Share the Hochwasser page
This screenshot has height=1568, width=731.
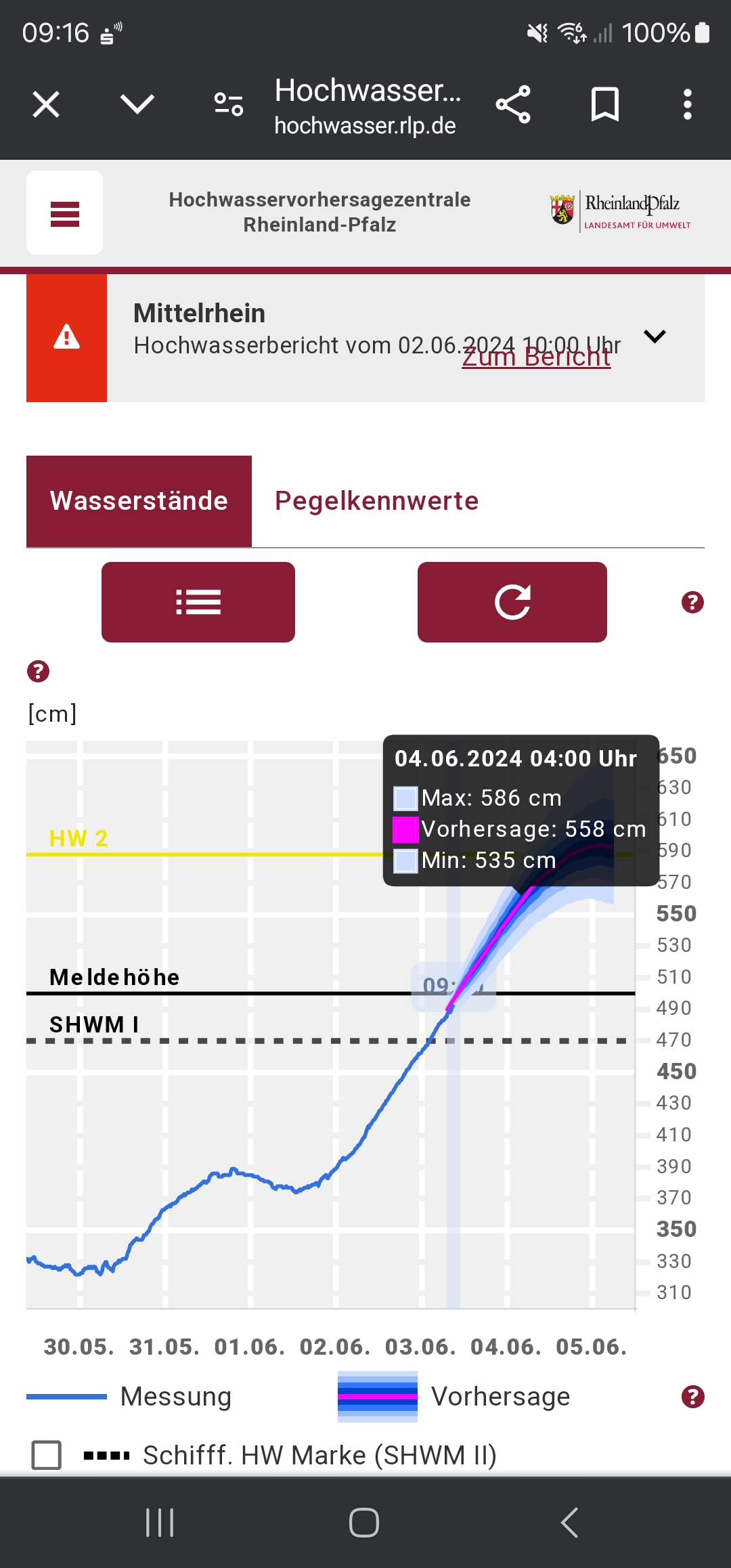[x=513, y=105]
